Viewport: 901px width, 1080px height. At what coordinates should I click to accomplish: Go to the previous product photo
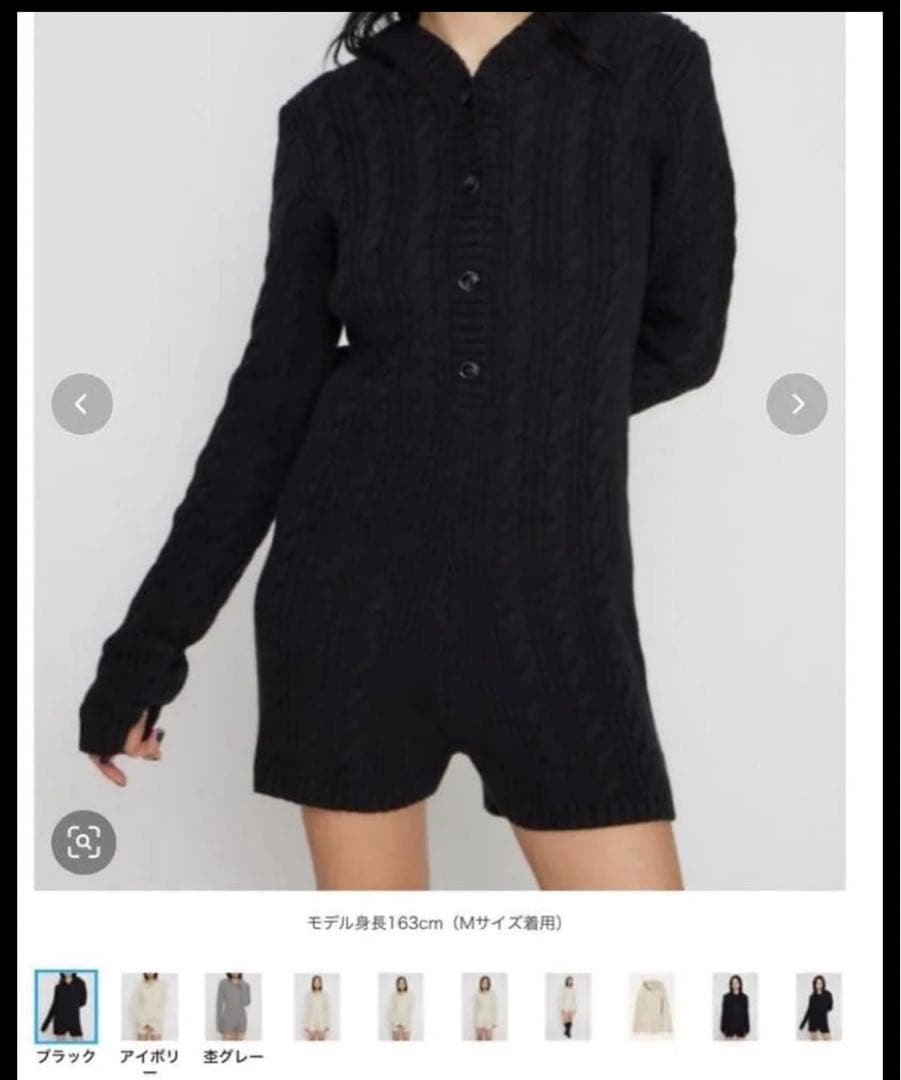[x=82, y=404]
